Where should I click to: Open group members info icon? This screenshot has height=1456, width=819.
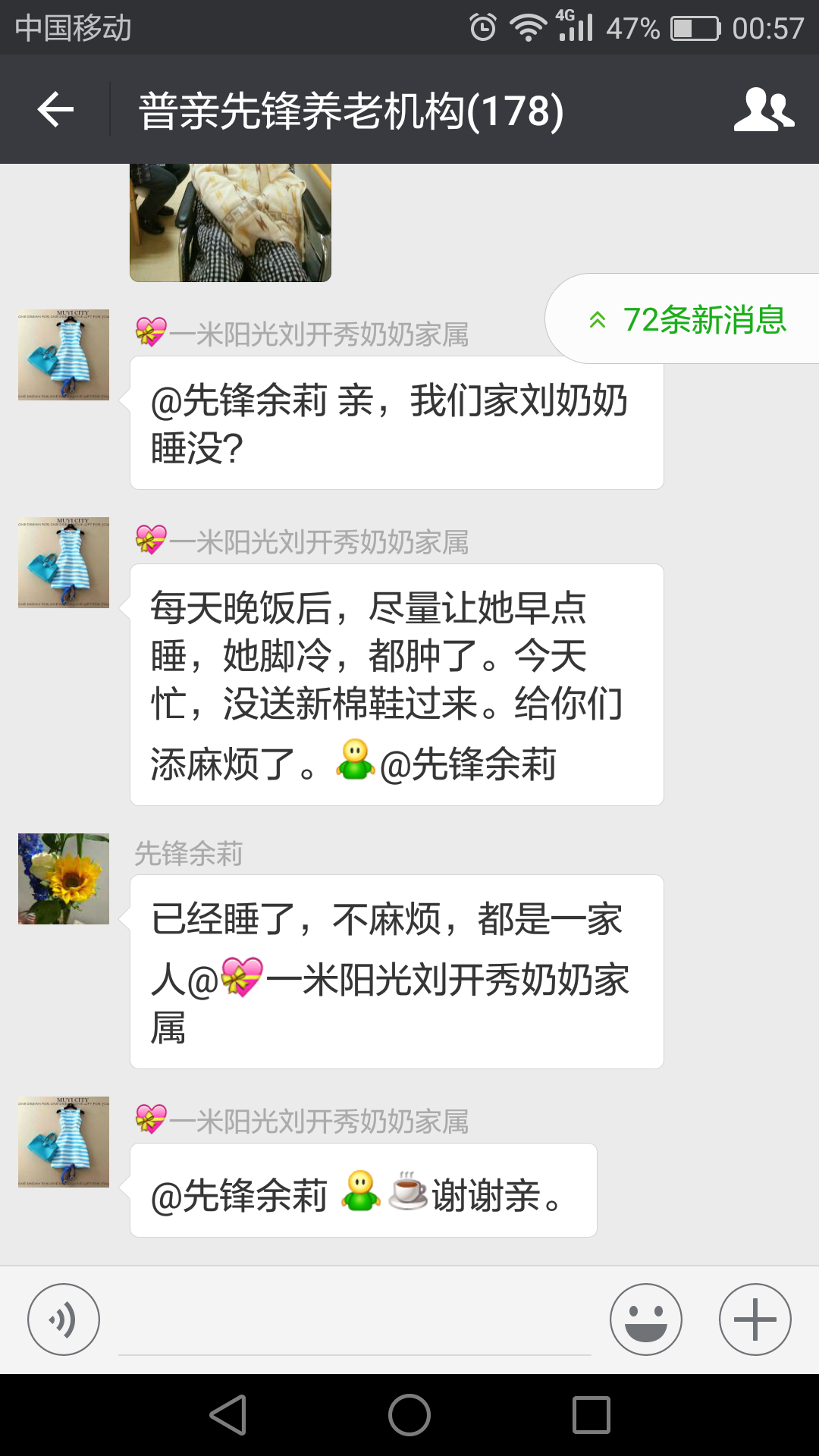pyautogui.click(x=763, y=110)
